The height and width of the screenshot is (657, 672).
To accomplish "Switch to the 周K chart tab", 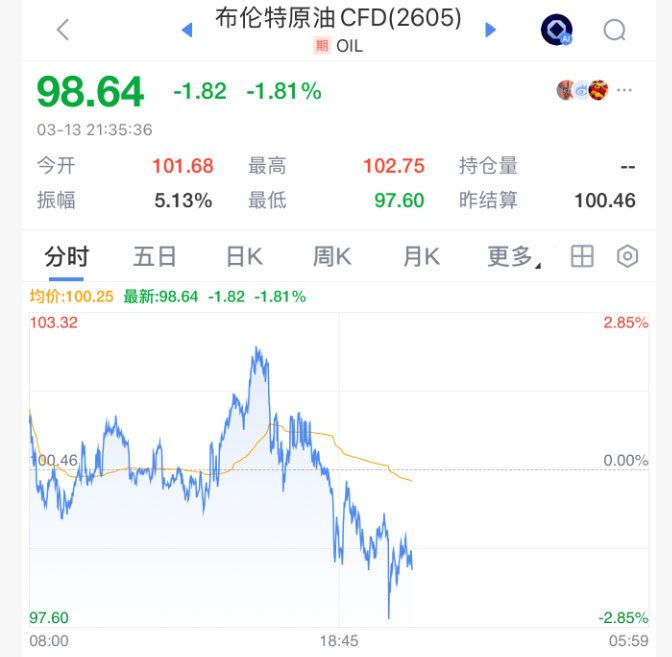I will pos(332,257).
